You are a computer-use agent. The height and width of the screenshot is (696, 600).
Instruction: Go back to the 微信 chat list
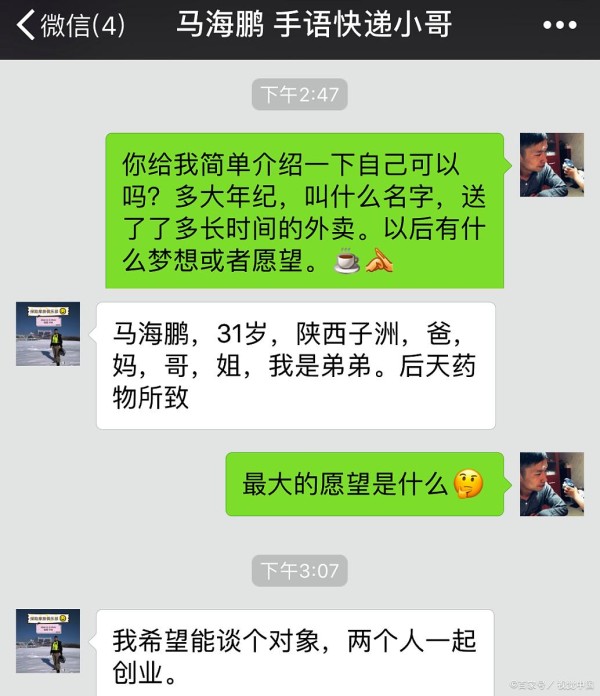tap(70, 25)
